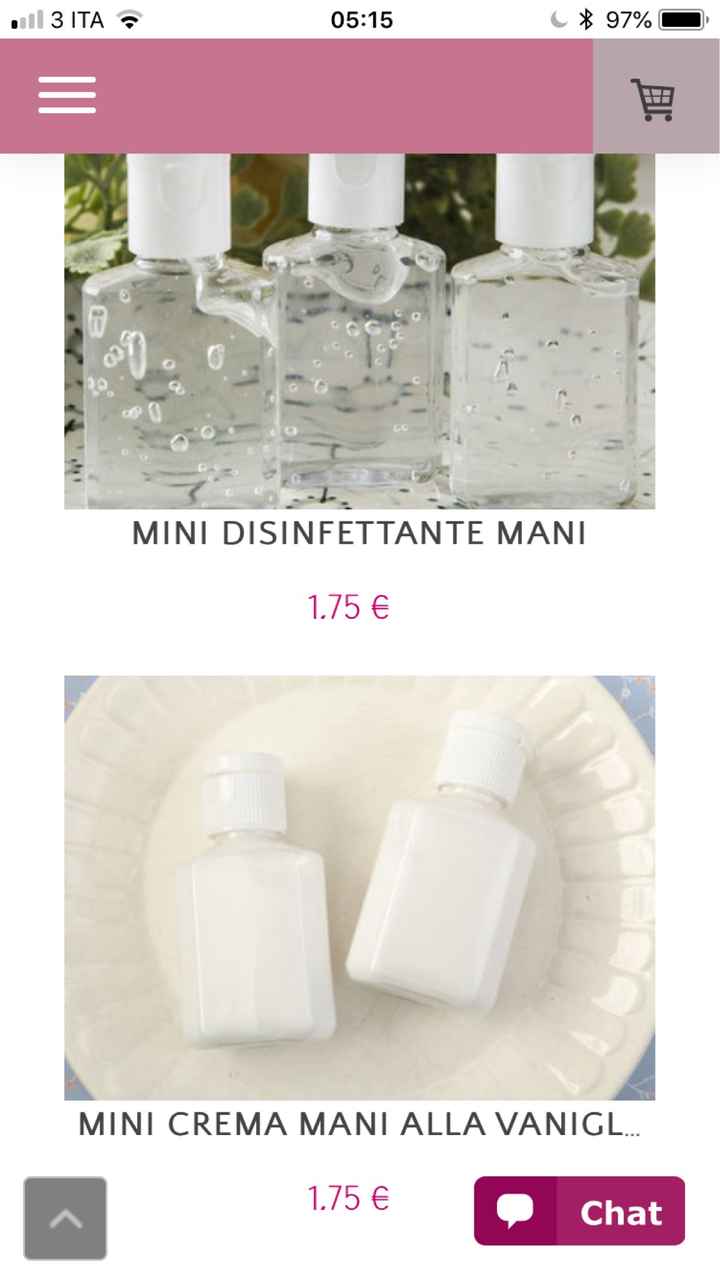The width and height of the screenshot is (720, 1280).
Task: Open the Mini Disinfettante Mani product photo
Action: [359, 332]
